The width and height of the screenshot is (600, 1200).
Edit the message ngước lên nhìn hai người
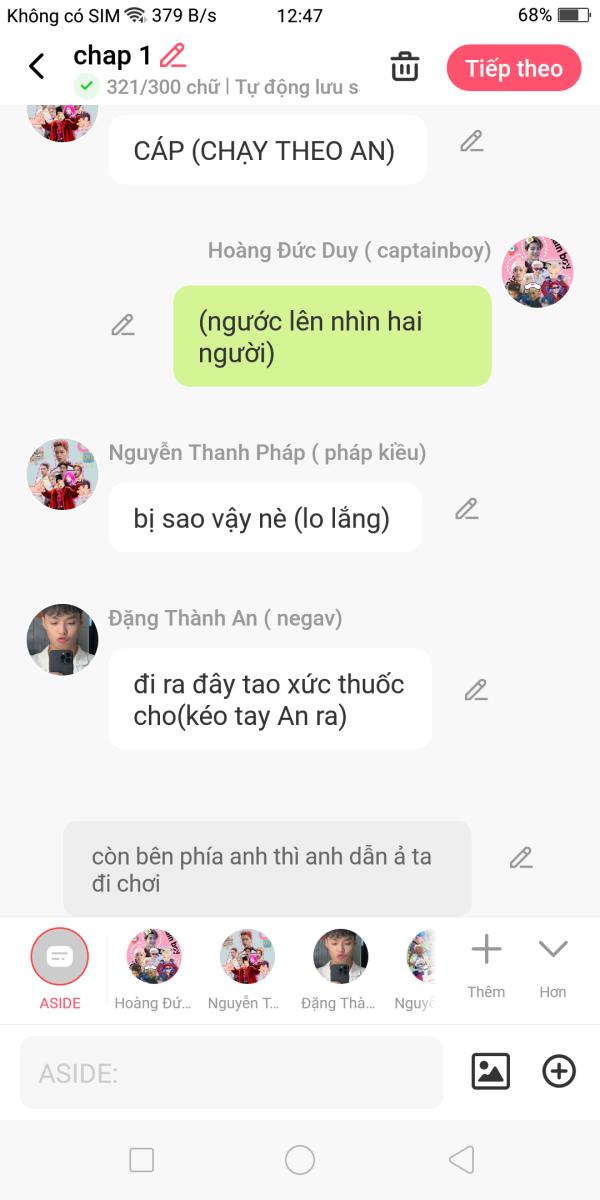(123, 325)
